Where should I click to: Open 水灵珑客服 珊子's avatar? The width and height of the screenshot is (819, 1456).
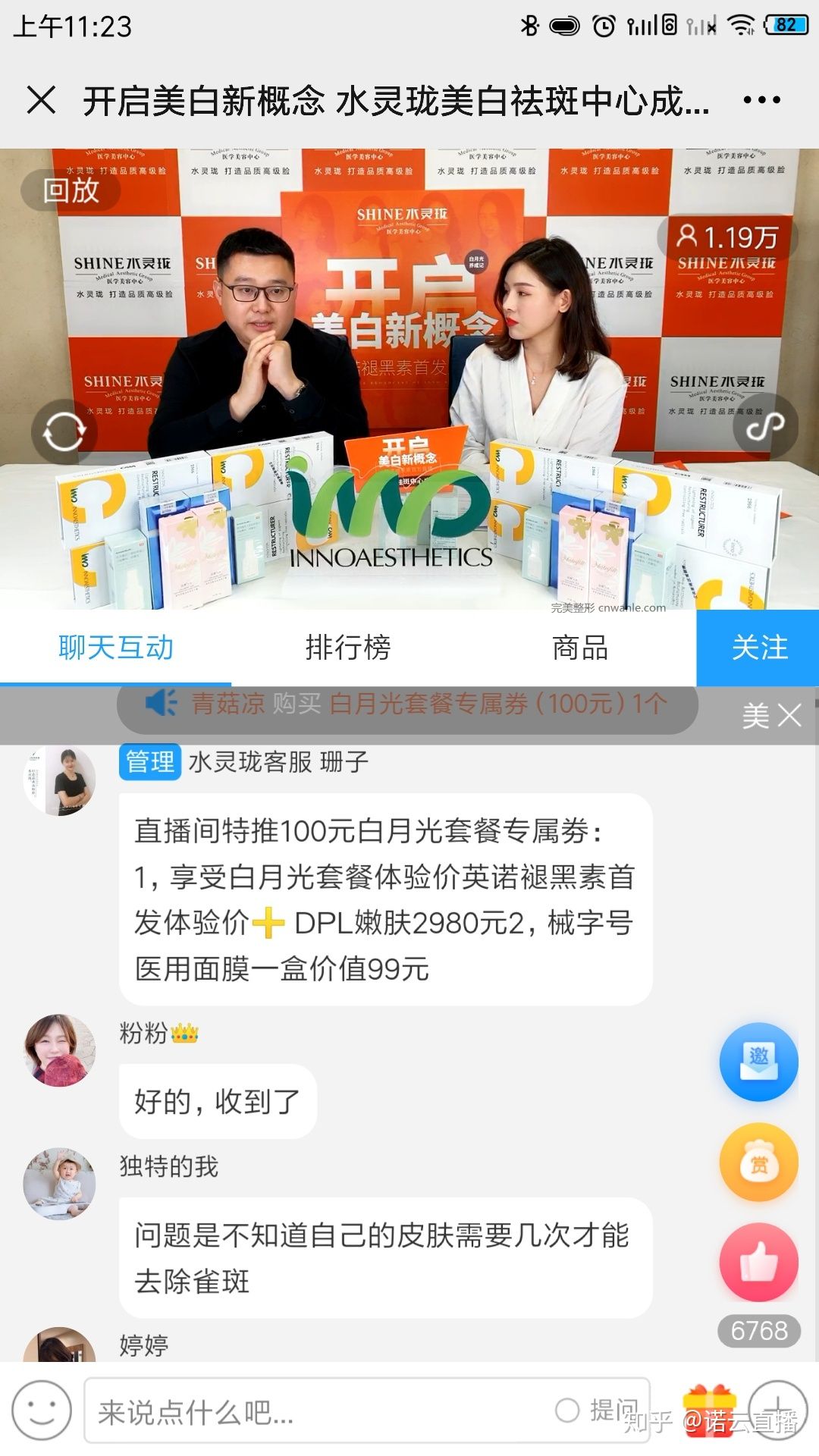coord(60,781)
